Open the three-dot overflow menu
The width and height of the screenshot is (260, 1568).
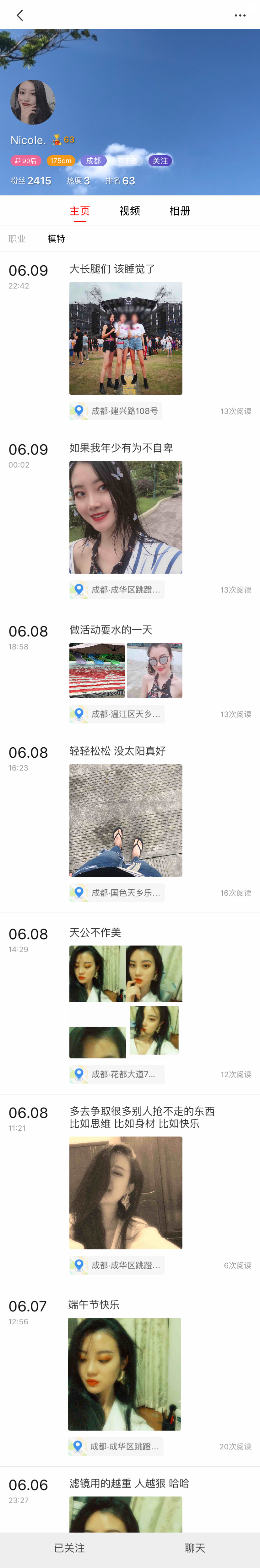[x=240, y=15]
